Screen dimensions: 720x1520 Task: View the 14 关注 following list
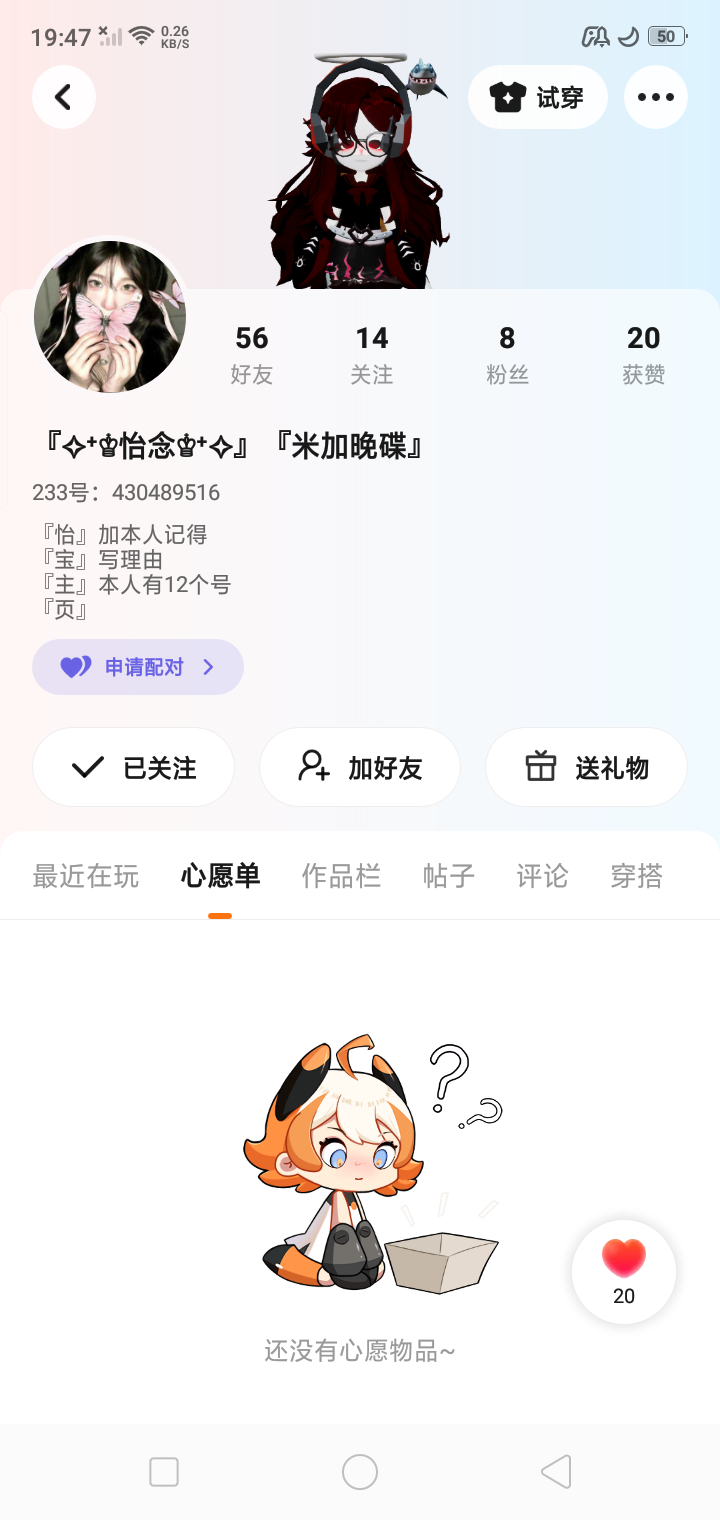pos(372,354)
